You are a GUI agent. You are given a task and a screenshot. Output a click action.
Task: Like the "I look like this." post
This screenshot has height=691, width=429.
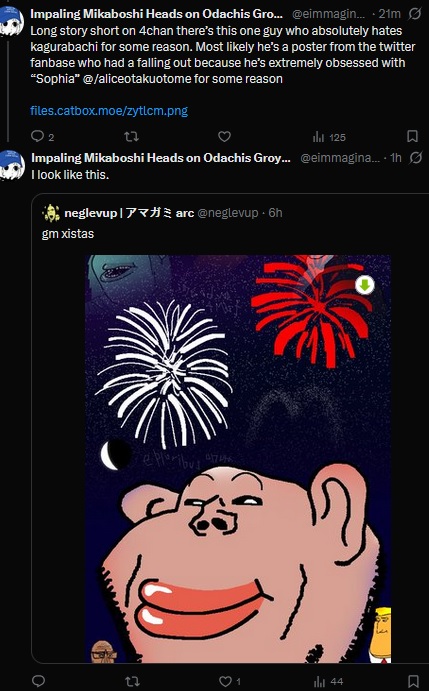coord(230,681)
